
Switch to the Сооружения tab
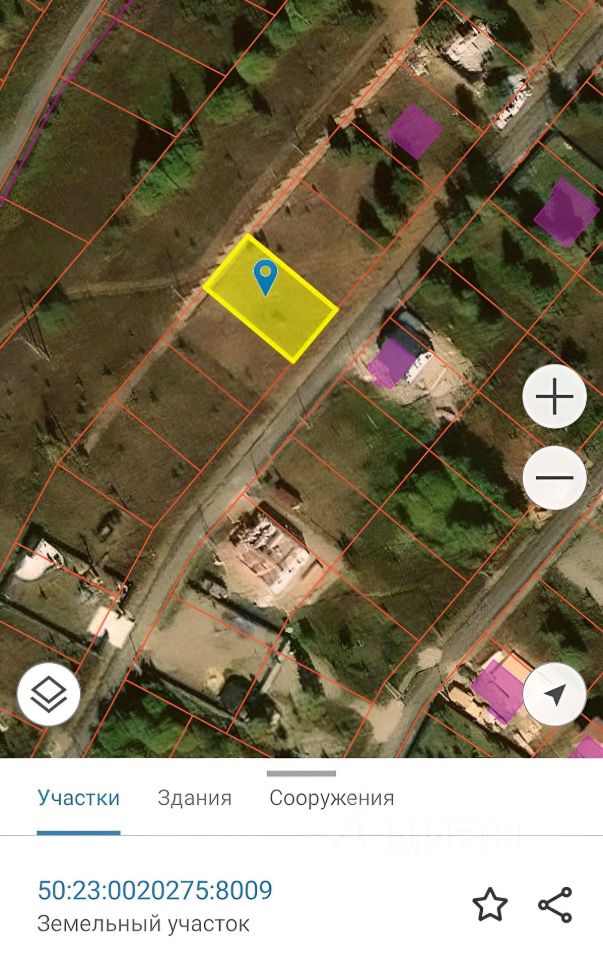pyautogui.click(x=331, y=798)
